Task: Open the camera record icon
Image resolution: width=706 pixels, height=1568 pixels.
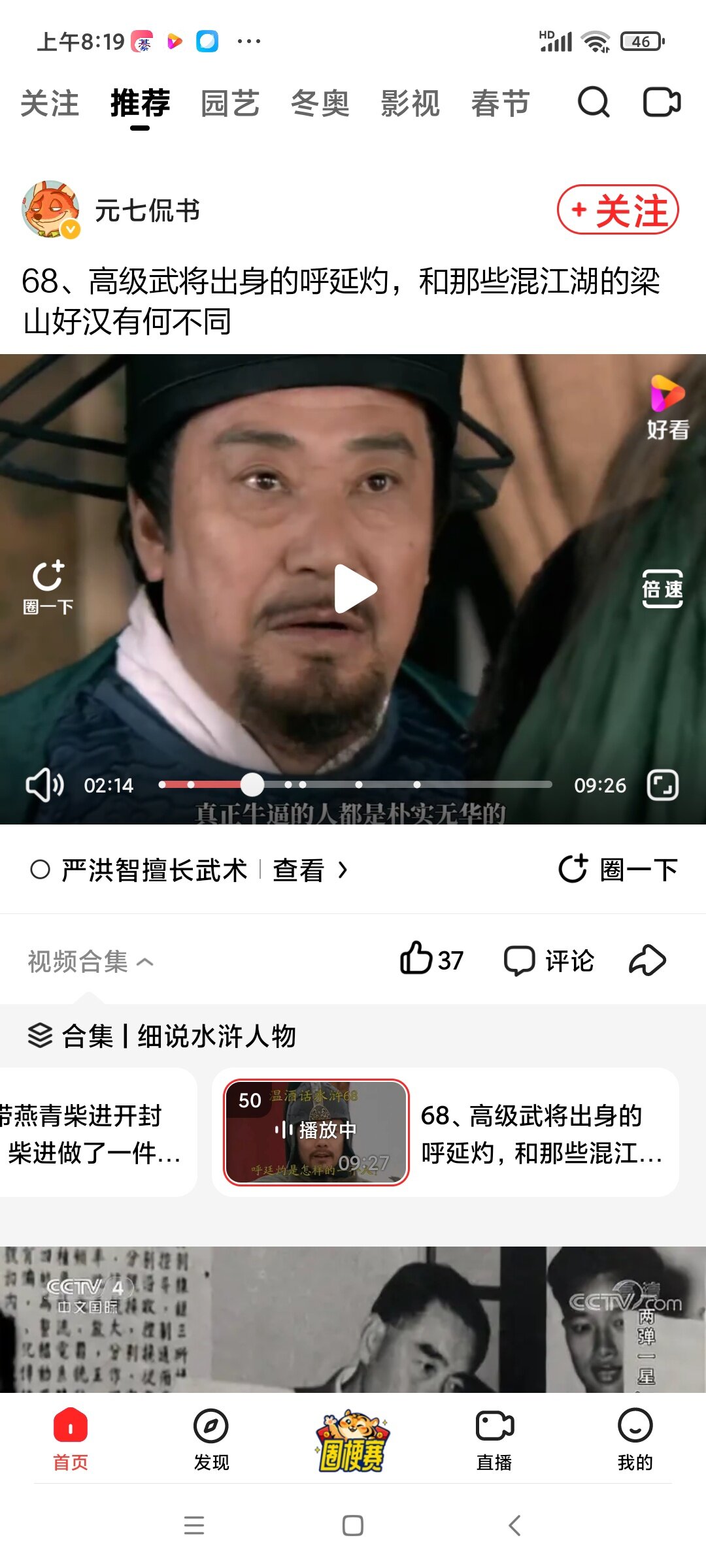Action: [x=662, y=103]
